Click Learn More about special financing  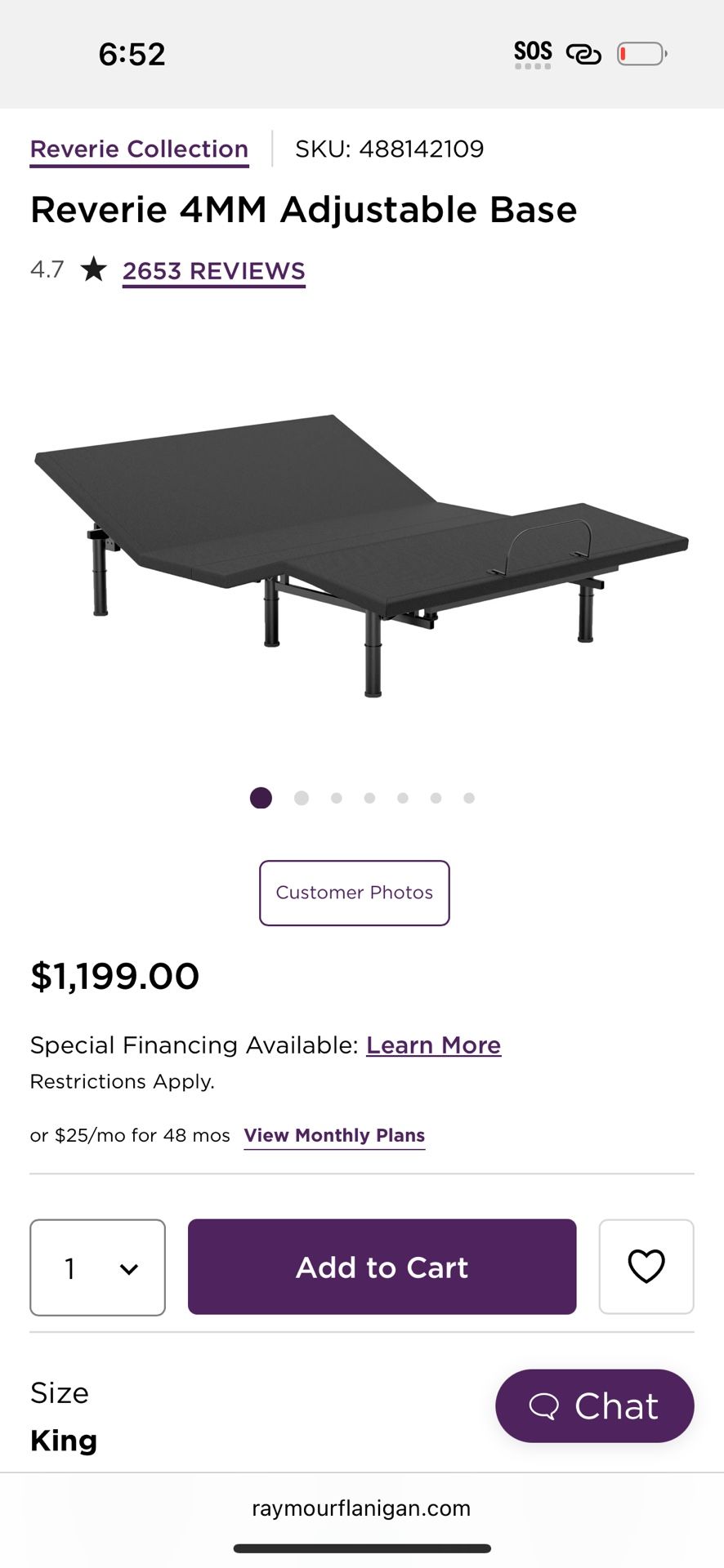click(433, 1045)
